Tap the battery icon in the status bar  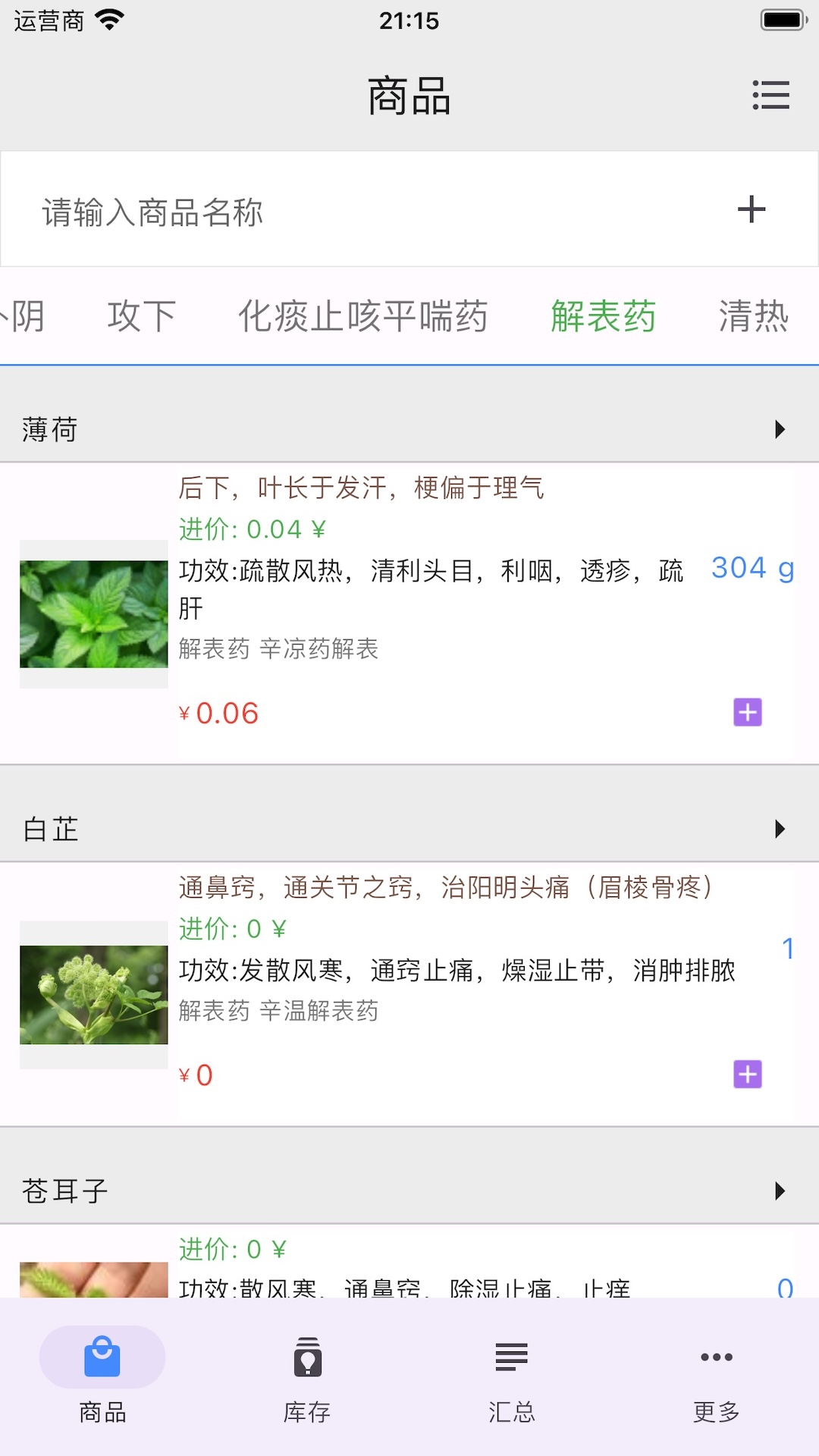tap(782, 20)
